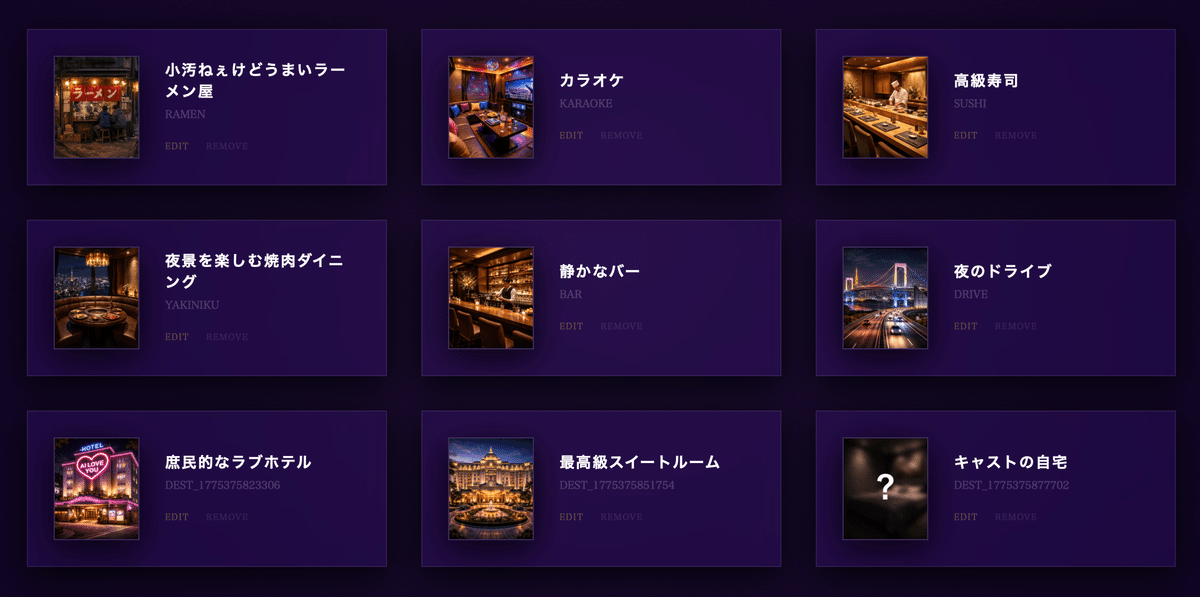This screenshot has height=597, width=1200.
Task: Edit the 高級寿司 destination
Action: pos(965,135)
